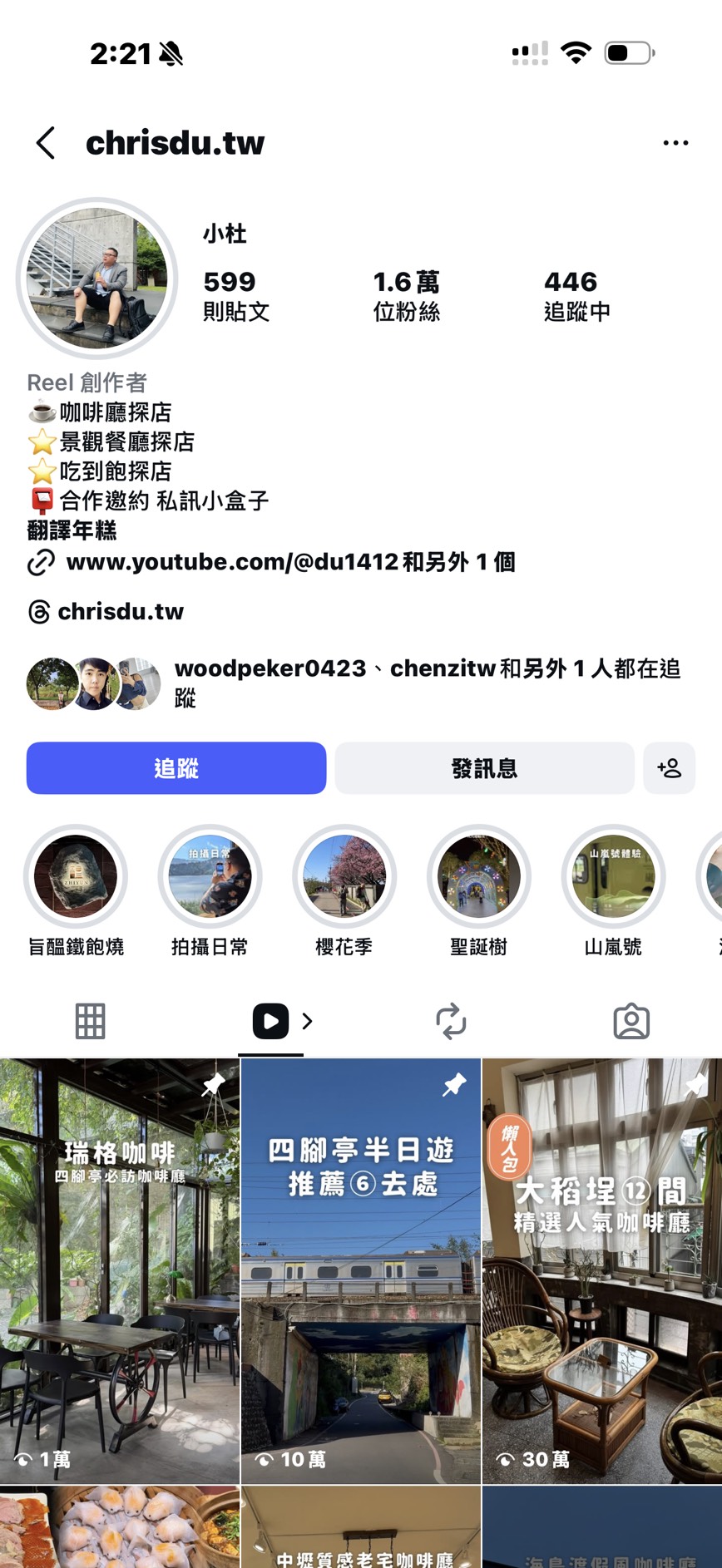Viewport: 722px width, 1568px height.
Task: Open the three-dot overflow menu
Action: tap(675, 143)
